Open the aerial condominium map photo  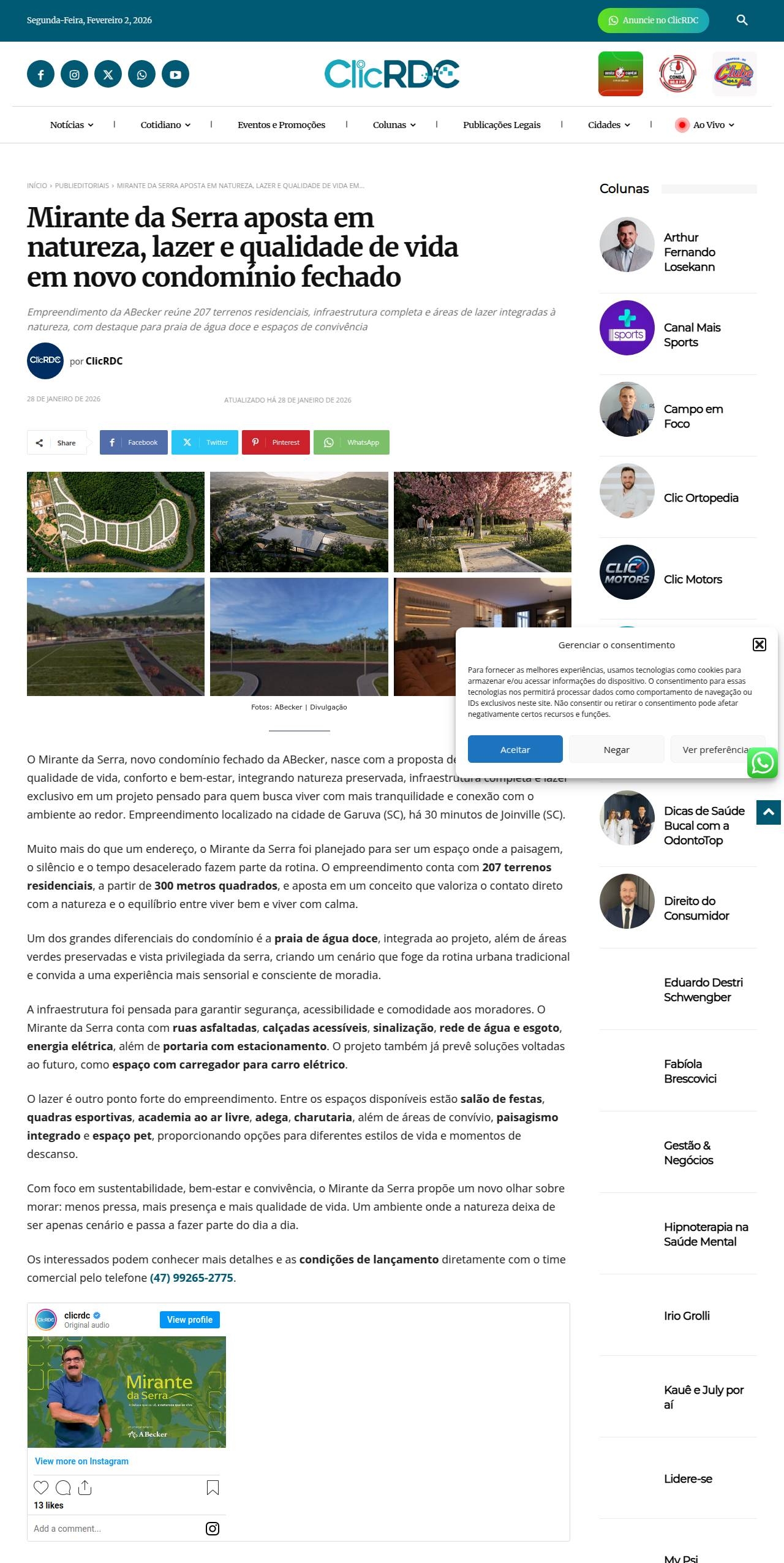116,522
